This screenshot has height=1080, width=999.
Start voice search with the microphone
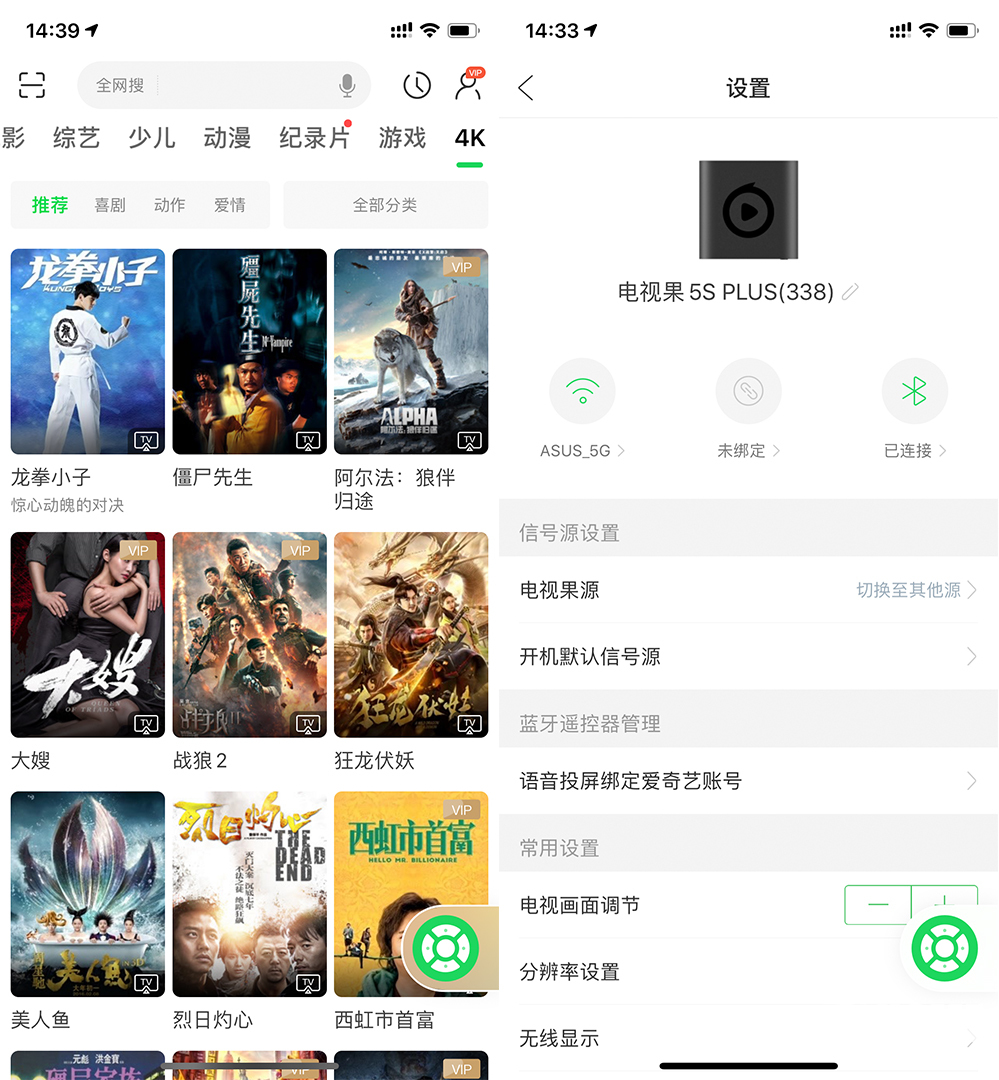pos(347,86)
